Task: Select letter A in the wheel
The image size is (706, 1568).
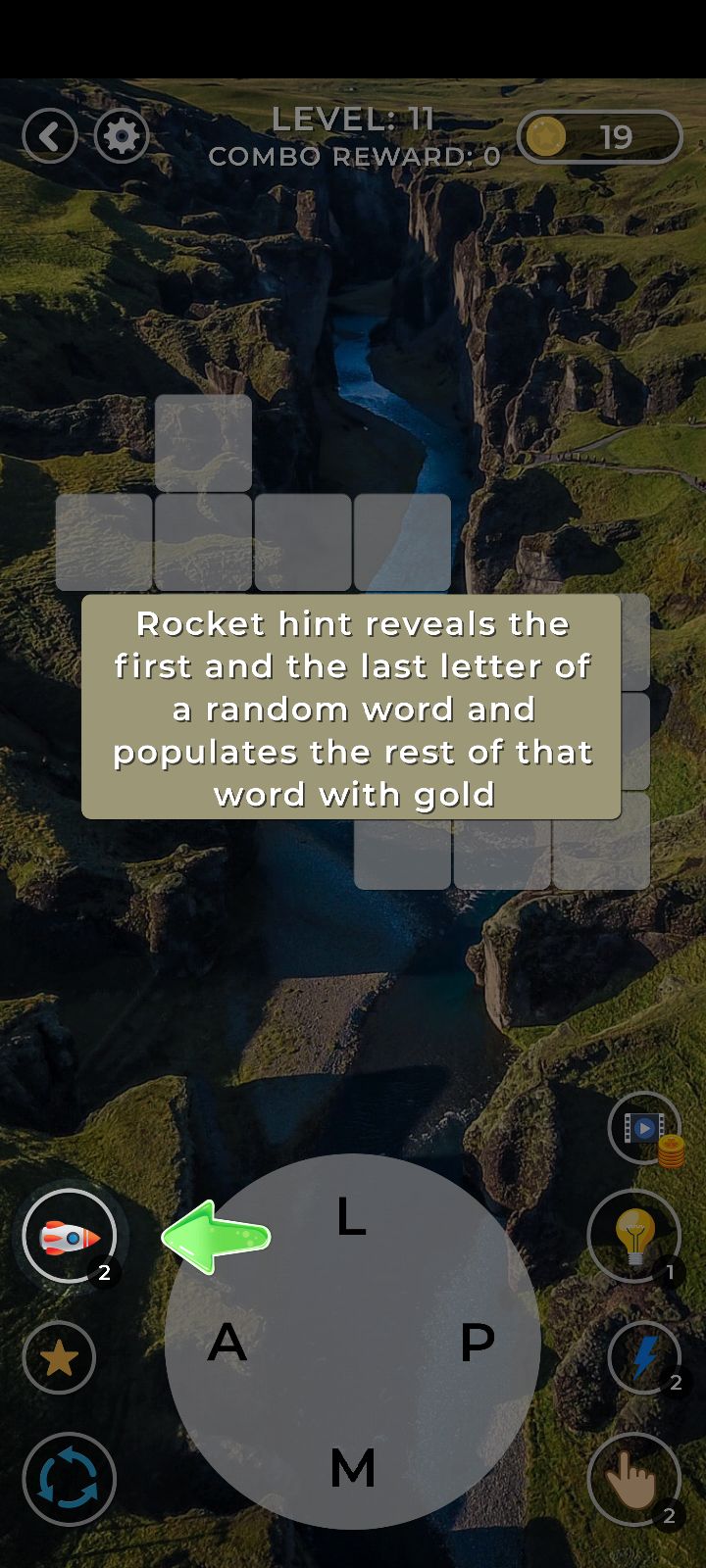Action: 227,1342
